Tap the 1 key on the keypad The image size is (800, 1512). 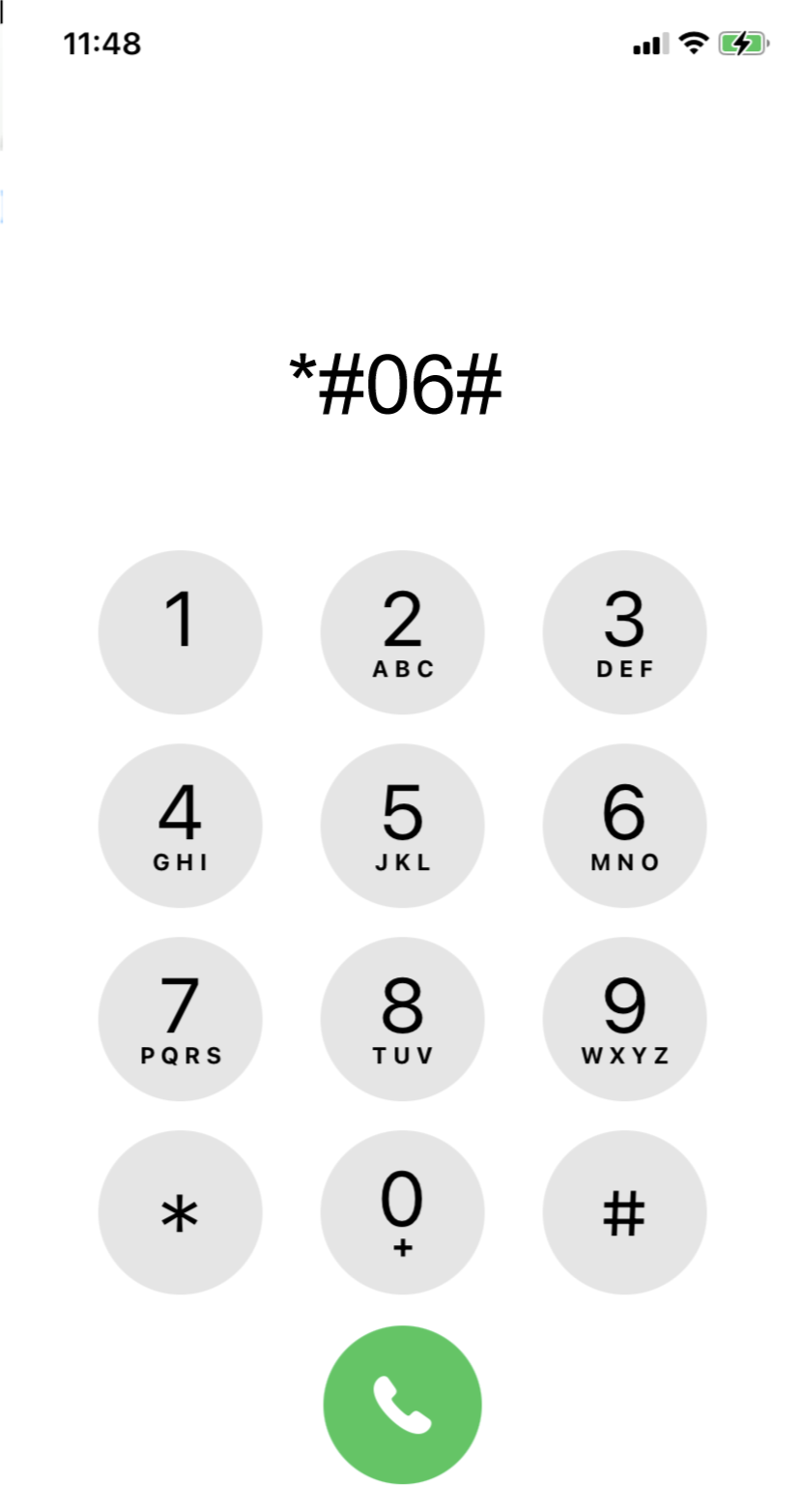tap(181, 632)
